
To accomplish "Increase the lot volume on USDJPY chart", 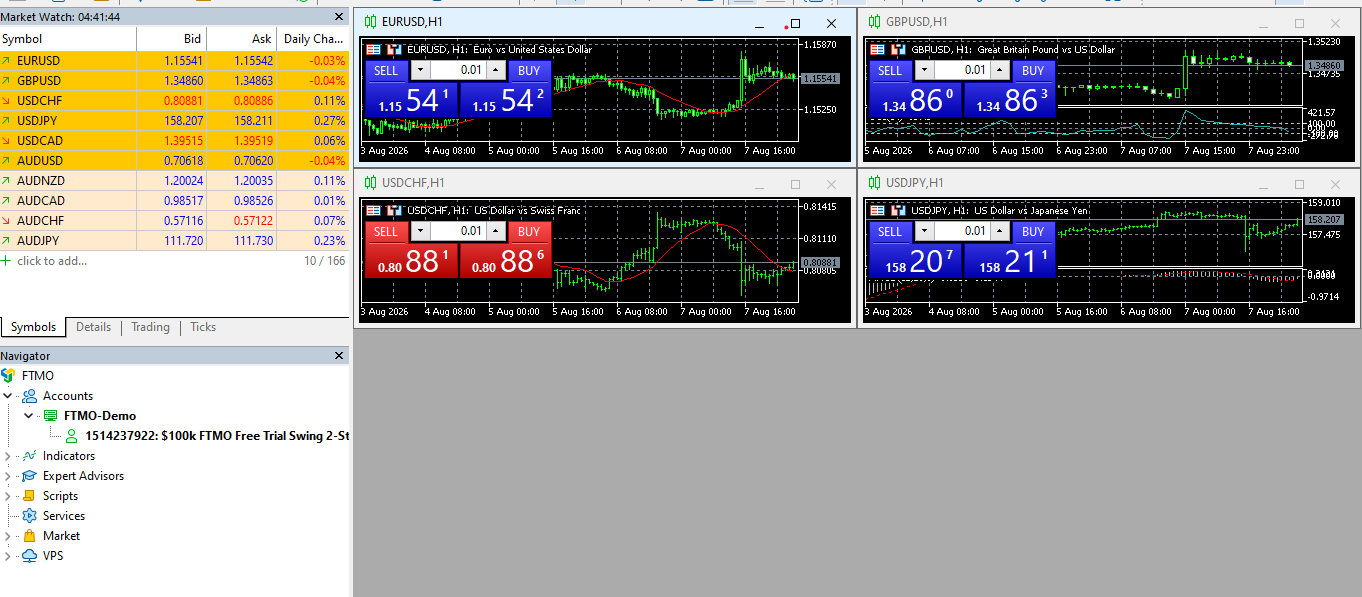I will tap(999, 231).
